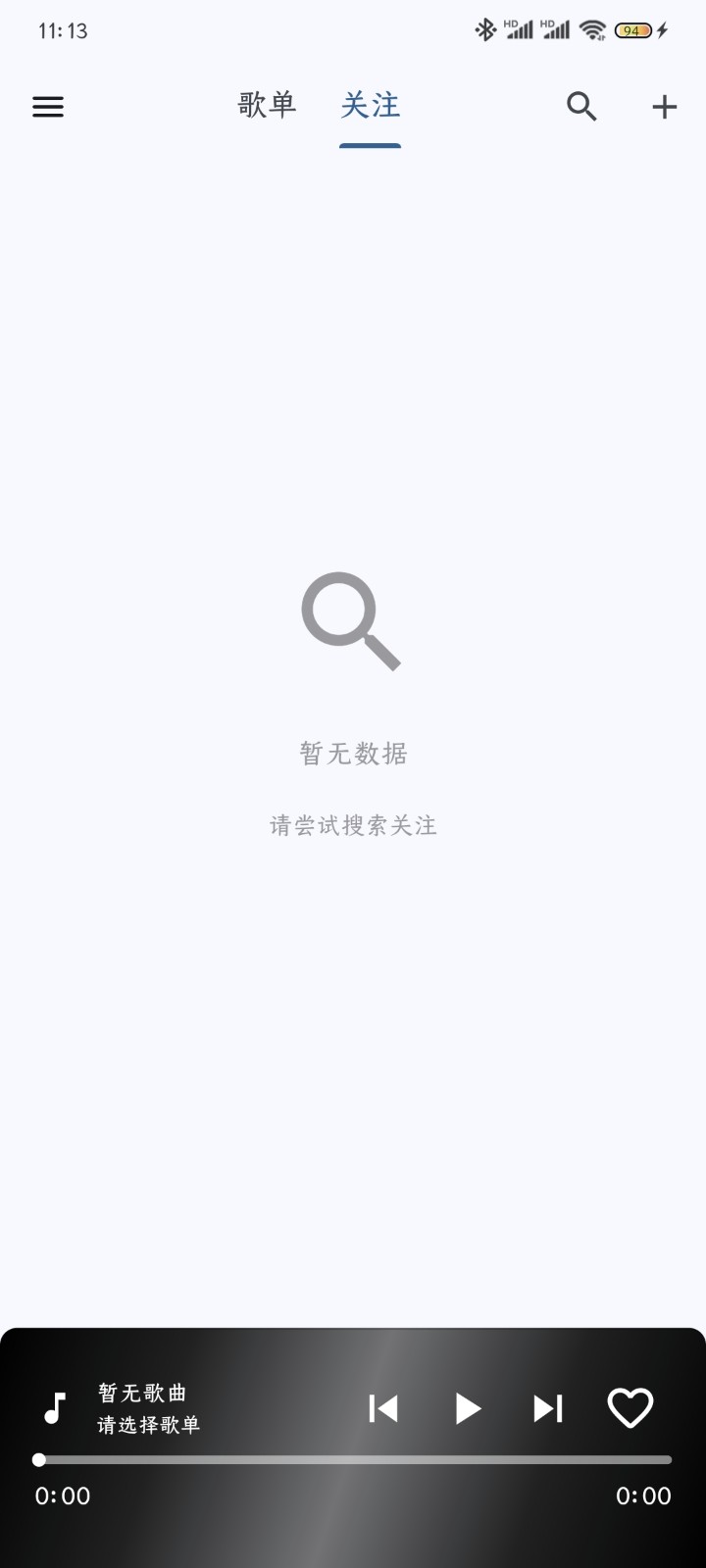Image resolution: width=706 pixels, height=1568 pixels.
Task: Select the 关注 tab
Action: coord(371,105)
